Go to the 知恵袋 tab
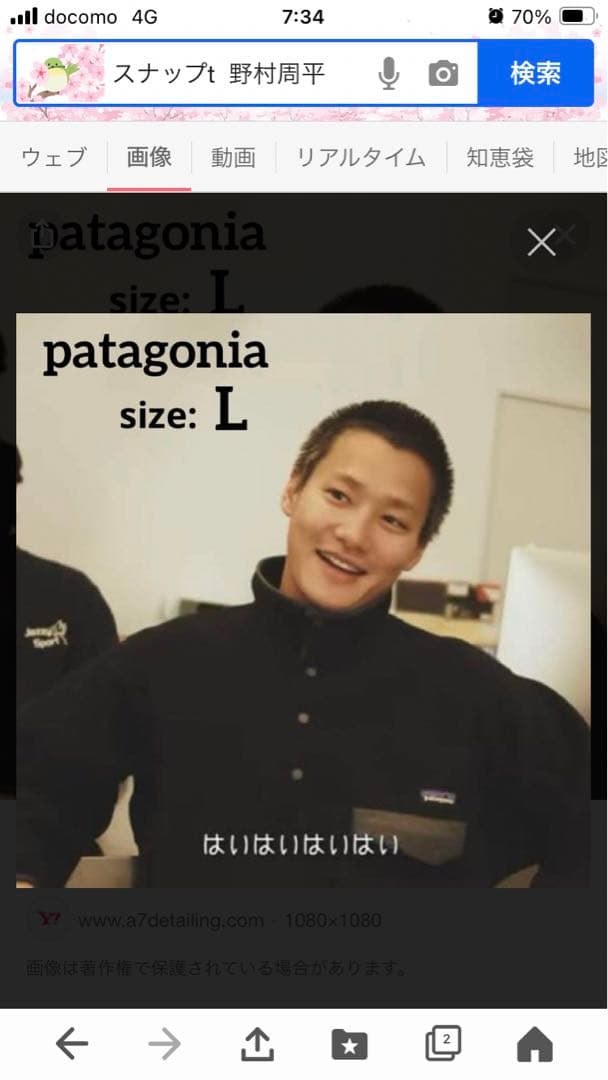Image resolution: width=608 pixels, height=1080 pixels. [500, 157]
